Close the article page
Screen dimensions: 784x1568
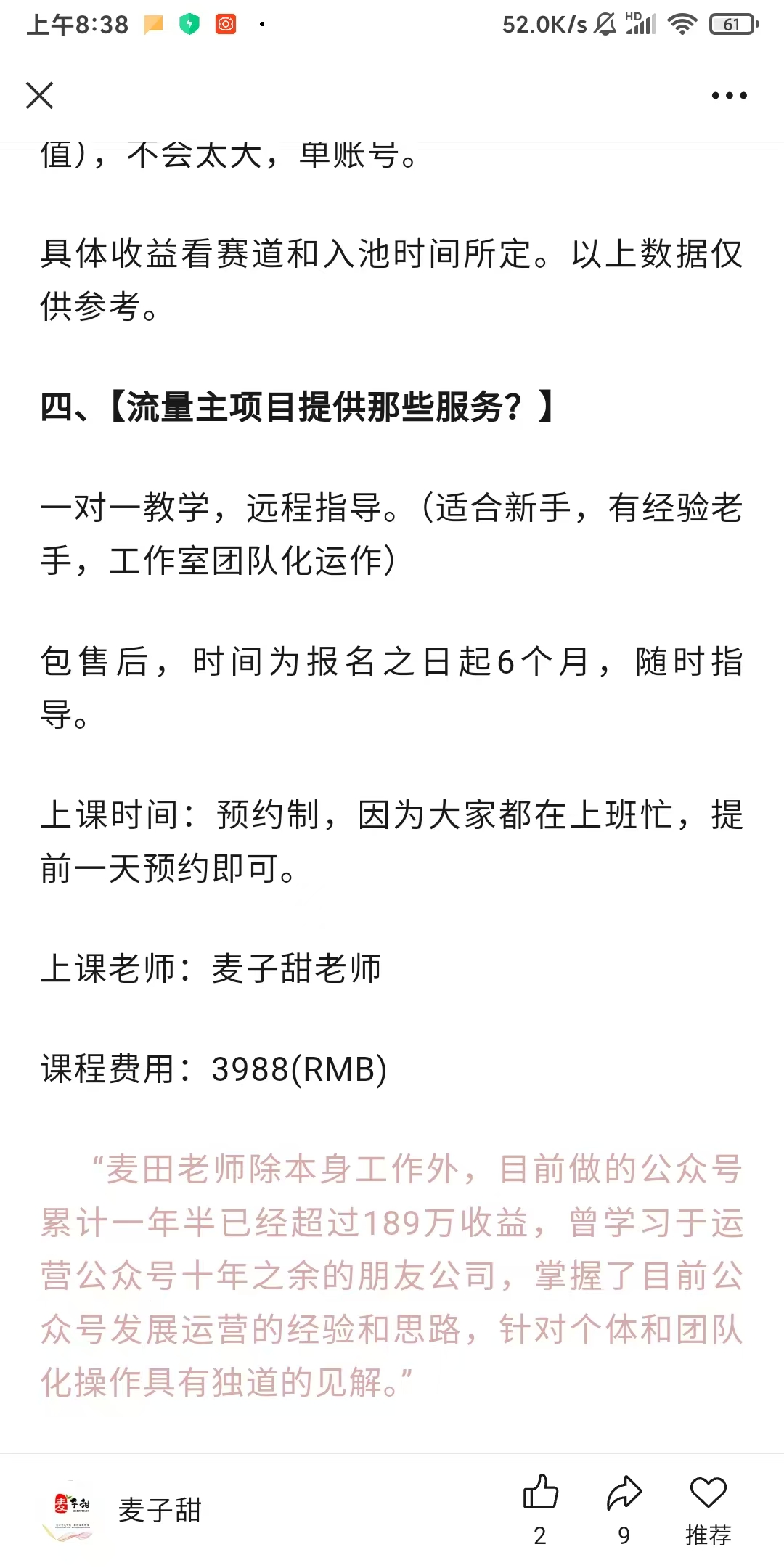click(x=39, y=95)
